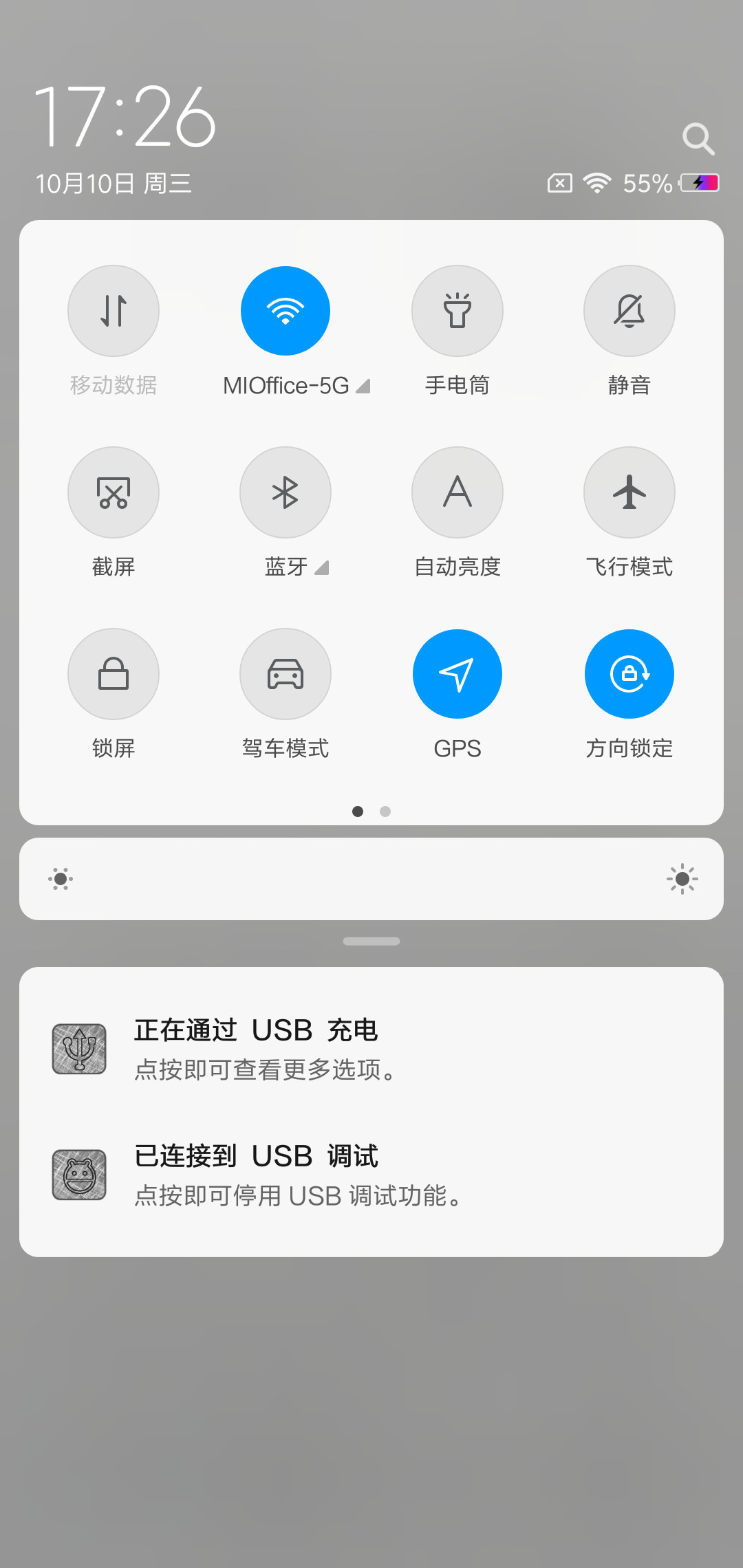Take a screenshot with 截屏
This screenshot has height=1568, width=743.
[114, 492]
